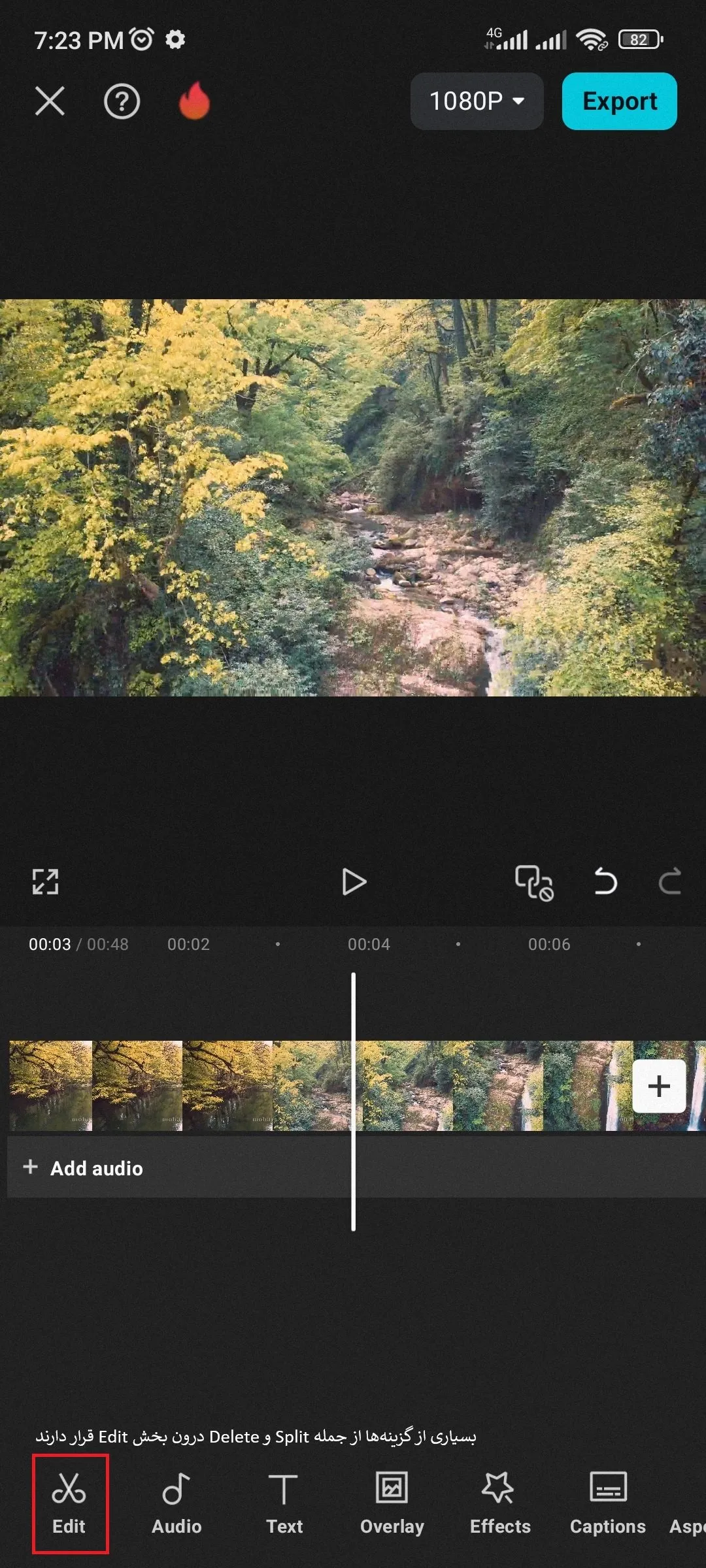Viewport: 706px width, 1568px height.
Task: Tap the flame icon
Action: coord(194,101)
